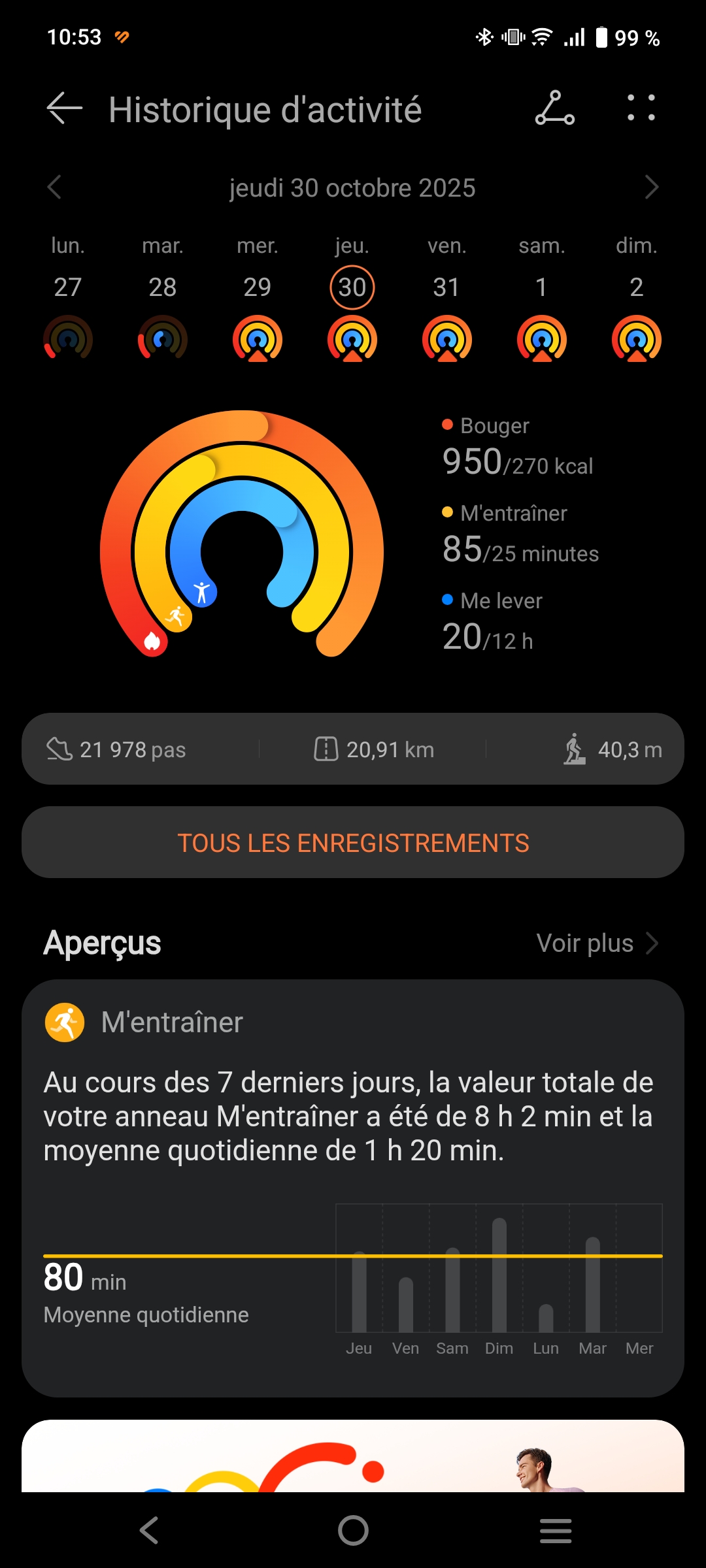Open TOUS LES ENREGISTREMENTS

coord(353,843)
